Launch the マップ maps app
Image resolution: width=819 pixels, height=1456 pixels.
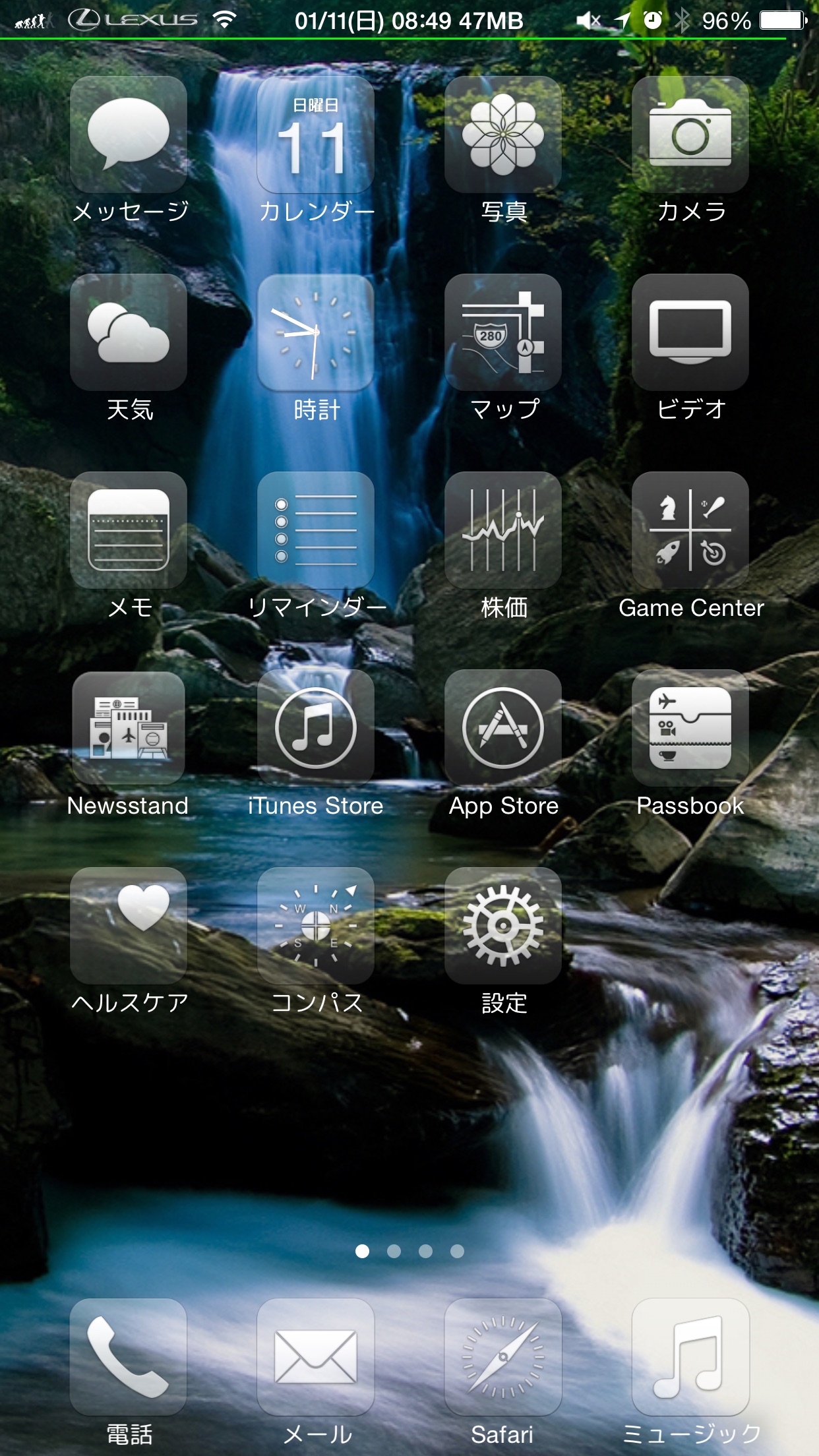click(503, 332)
